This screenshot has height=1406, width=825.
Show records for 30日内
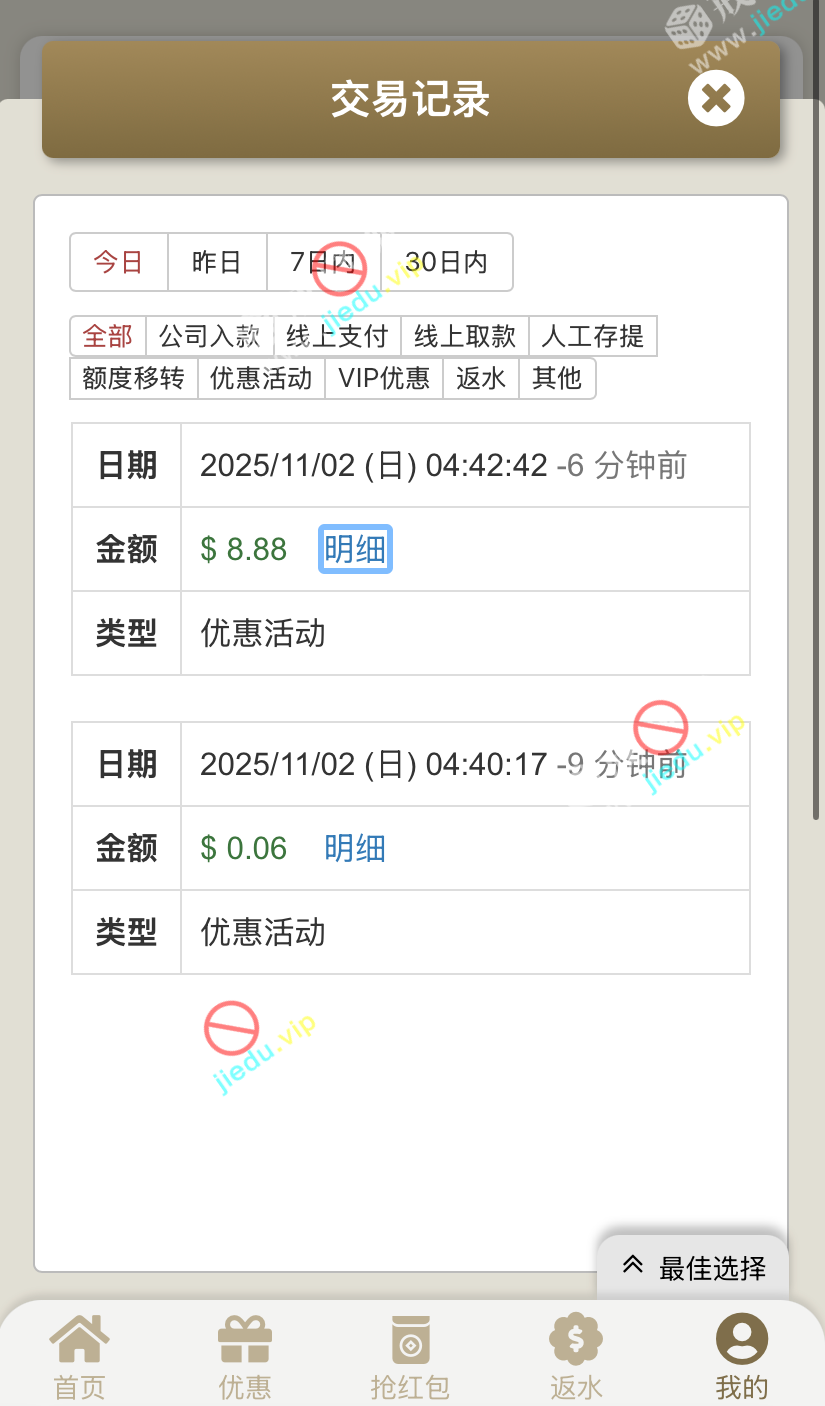click(x=447, y=262)
